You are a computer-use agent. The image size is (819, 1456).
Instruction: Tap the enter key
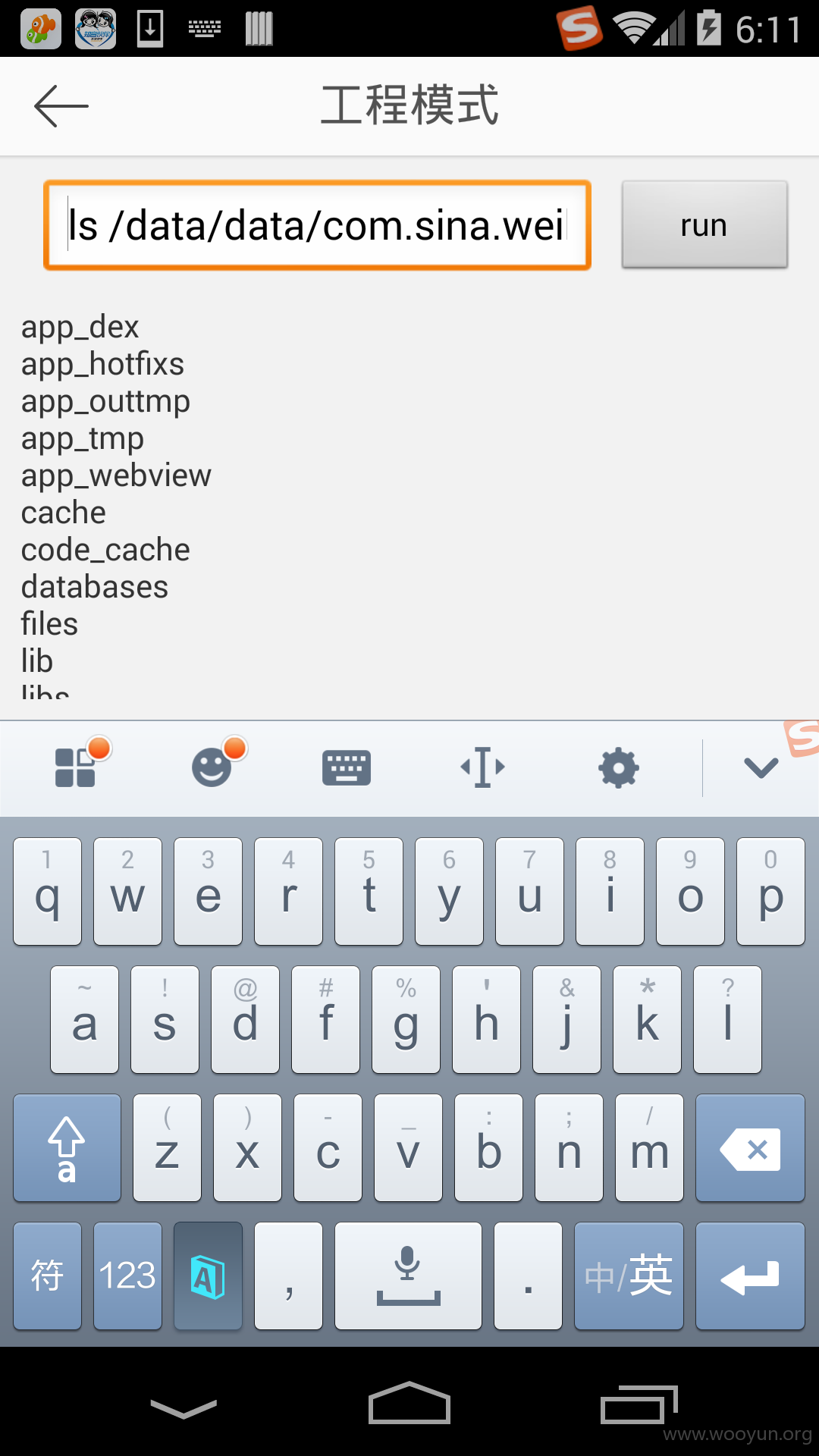click(x=750, y=1276)
